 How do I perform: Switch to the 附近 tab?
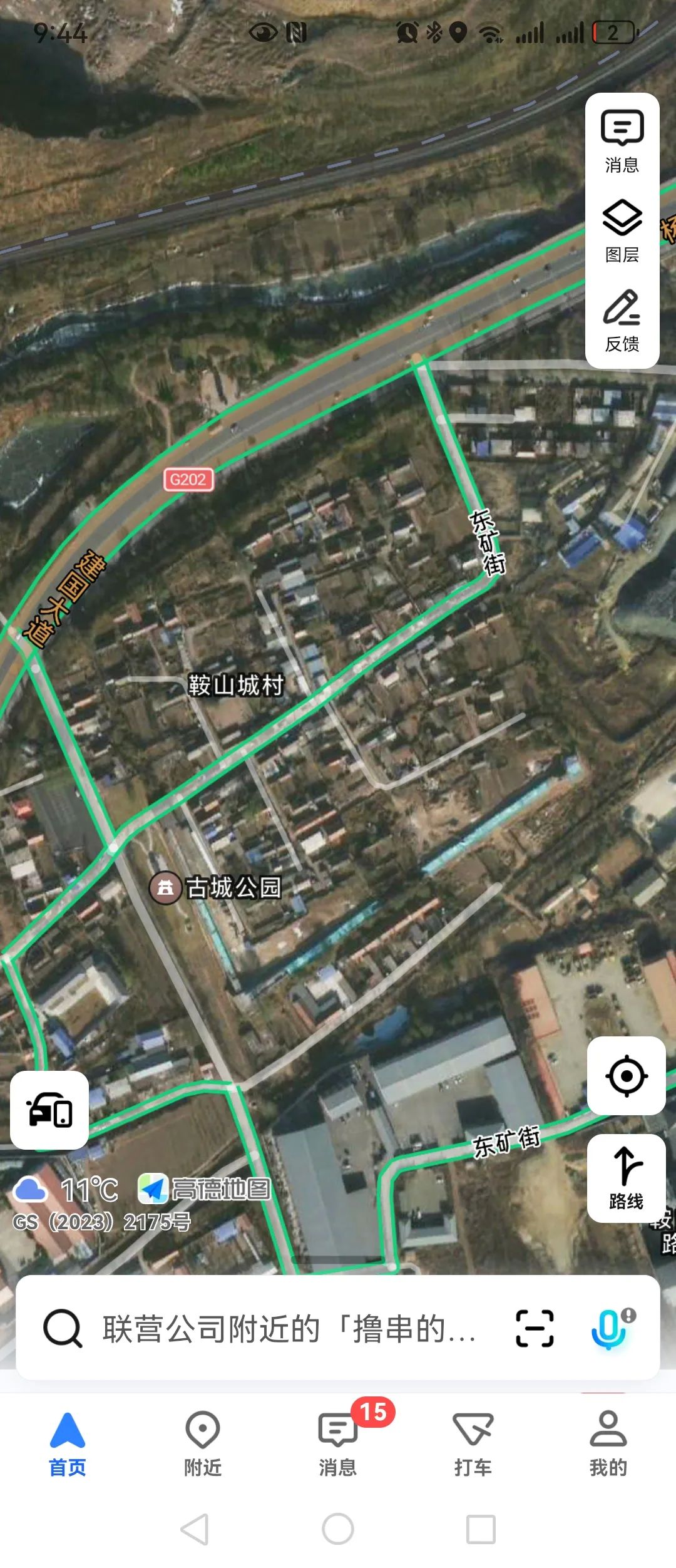click(203, 1440)
